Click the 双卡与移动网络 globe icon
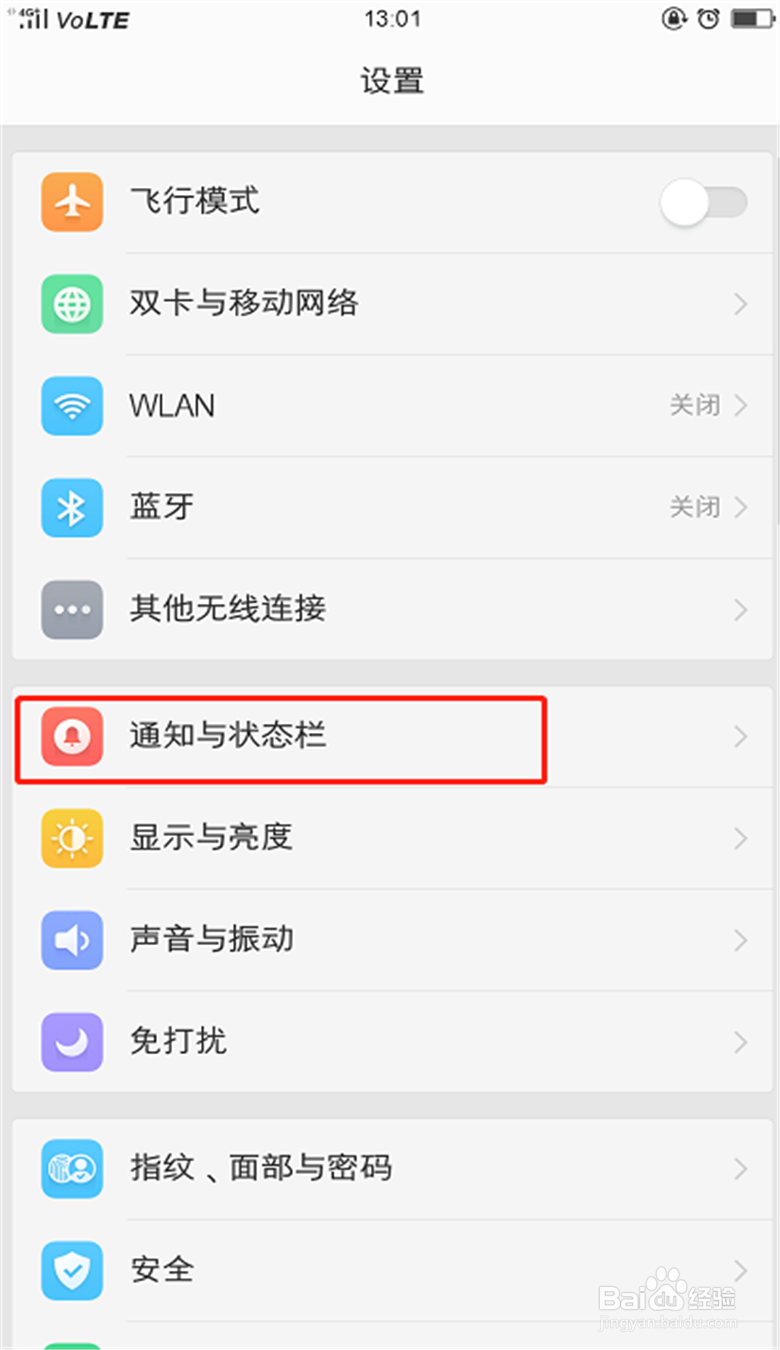This screenshot has height=1350, width=780. 71,304
